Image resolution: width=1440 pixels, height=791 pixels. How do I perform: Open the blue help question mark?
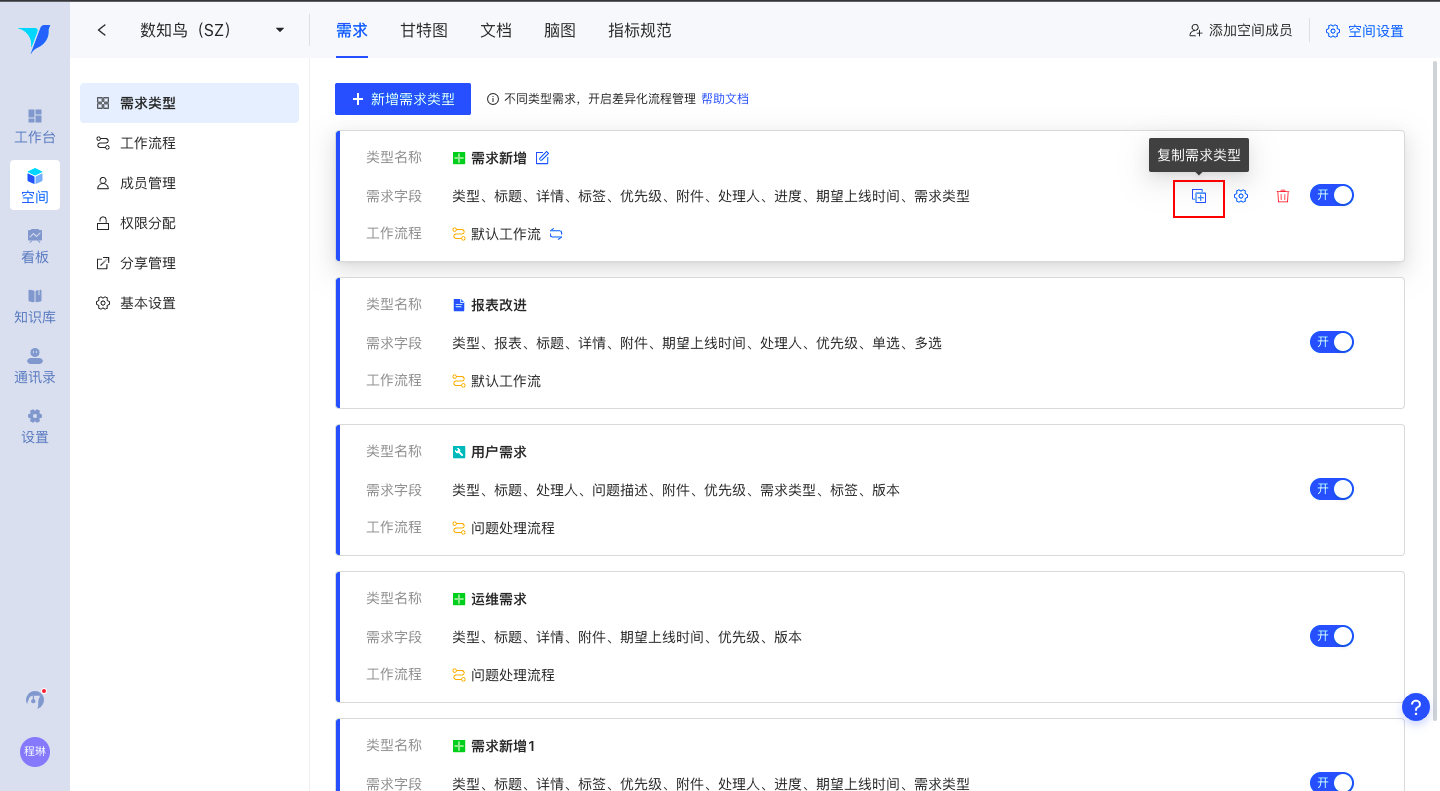coord(1415,707)
